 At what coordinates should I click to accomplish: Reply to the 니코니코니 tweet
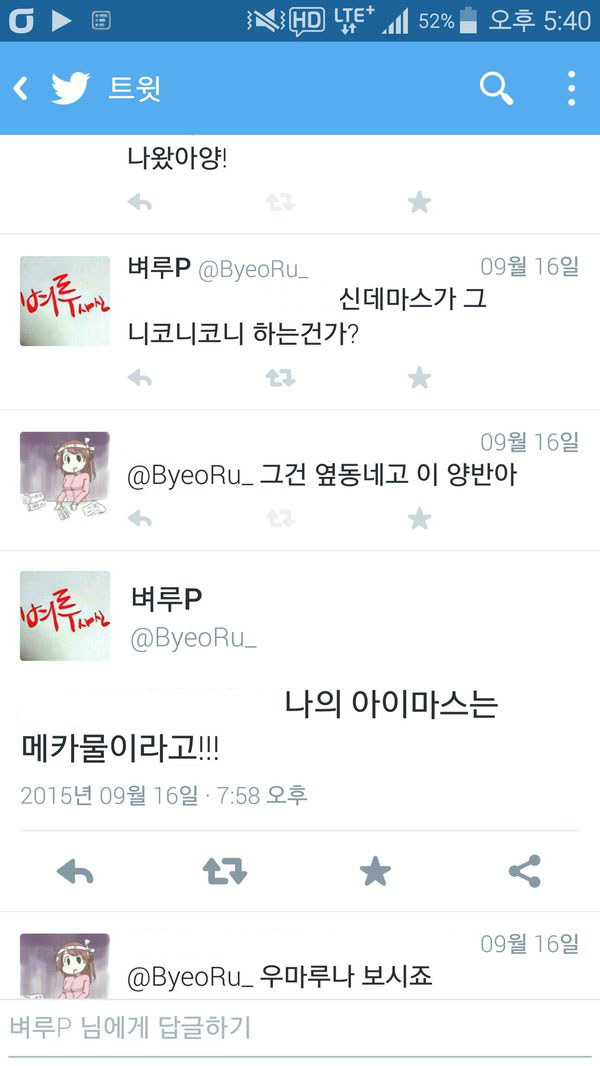pos(140,378)
